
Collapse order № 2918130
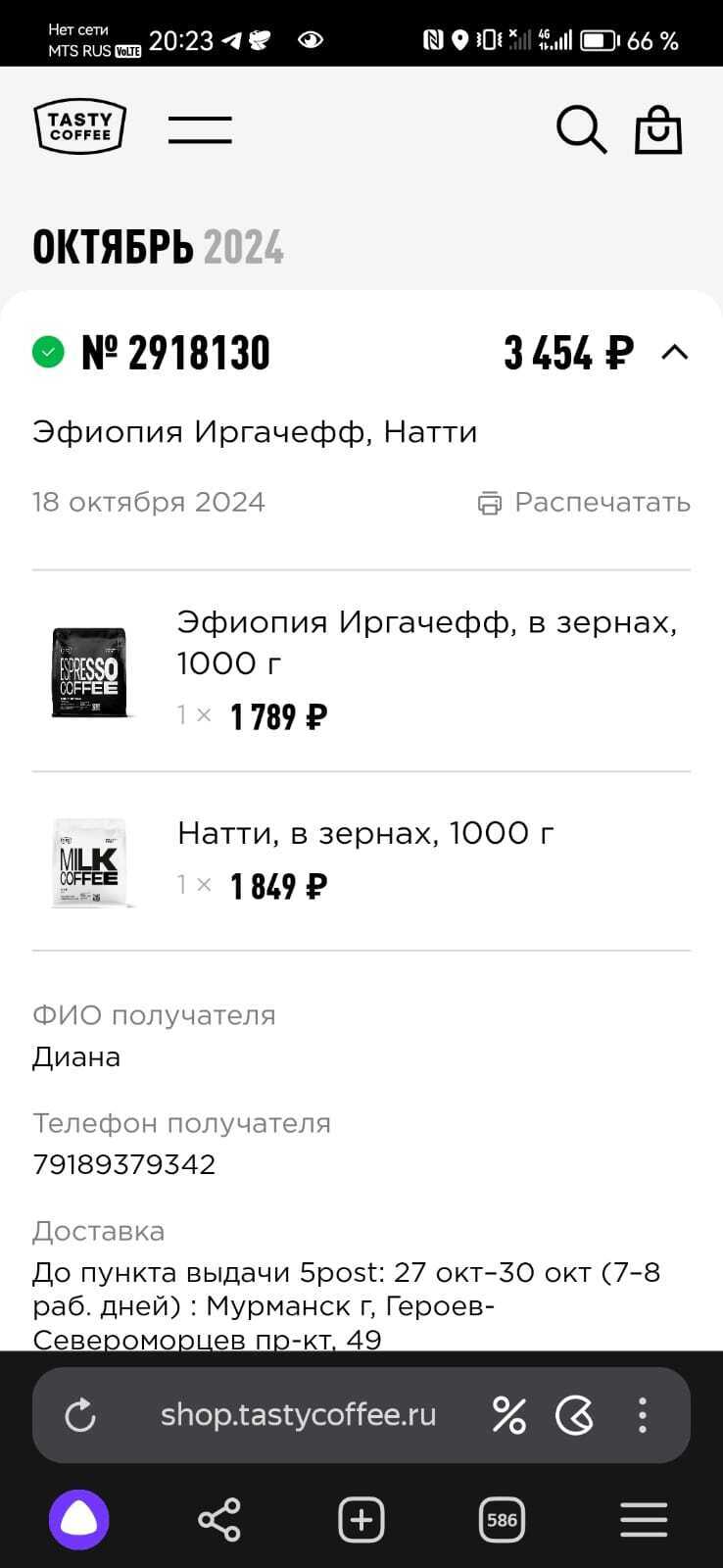[675, 353]
